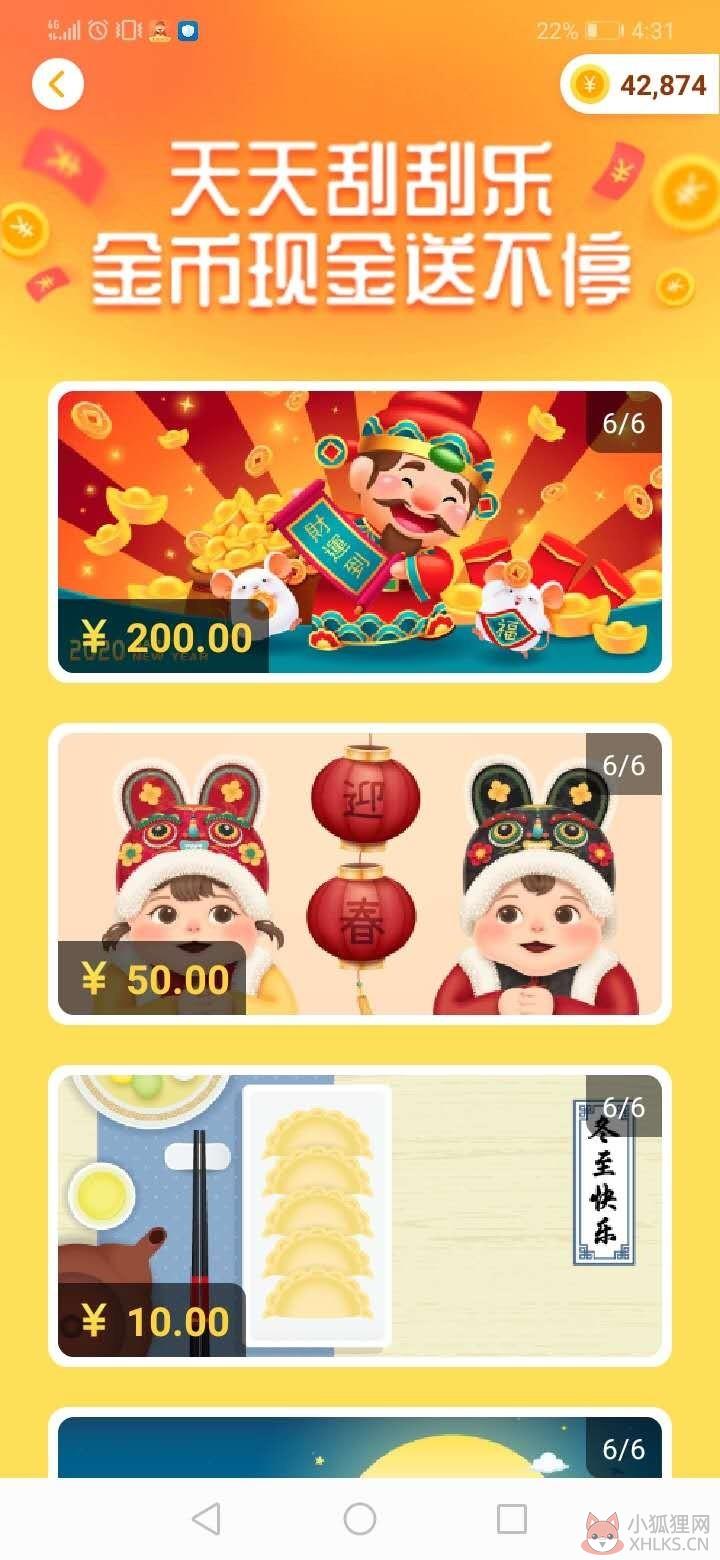The width and height of the screenshot is (720, 1560).
Task: Open the ¥200.00 scratch card
Action: [x=360, y=532]
